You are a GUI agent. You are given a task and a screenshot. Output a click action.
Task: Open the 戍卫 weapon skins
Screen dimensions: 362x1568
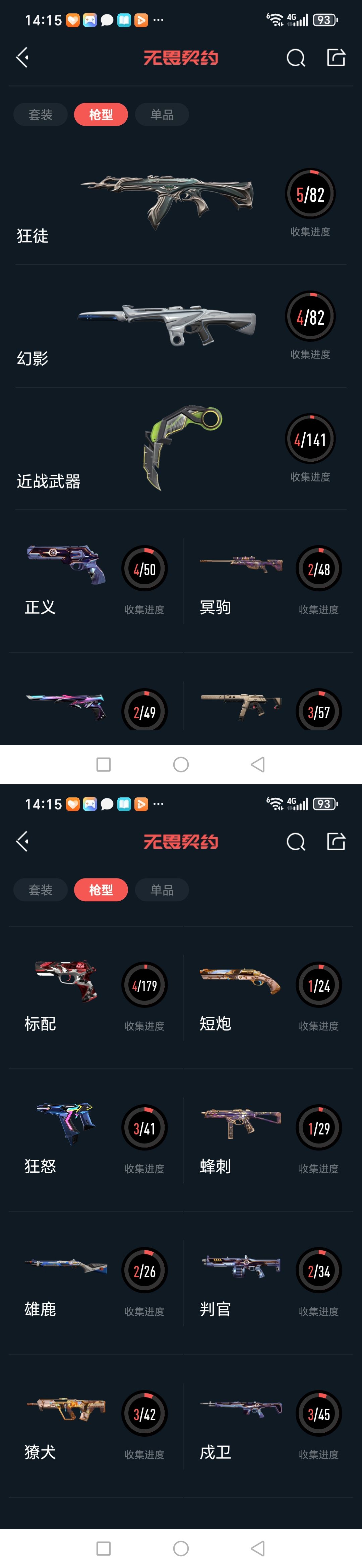click(268, 1425)
